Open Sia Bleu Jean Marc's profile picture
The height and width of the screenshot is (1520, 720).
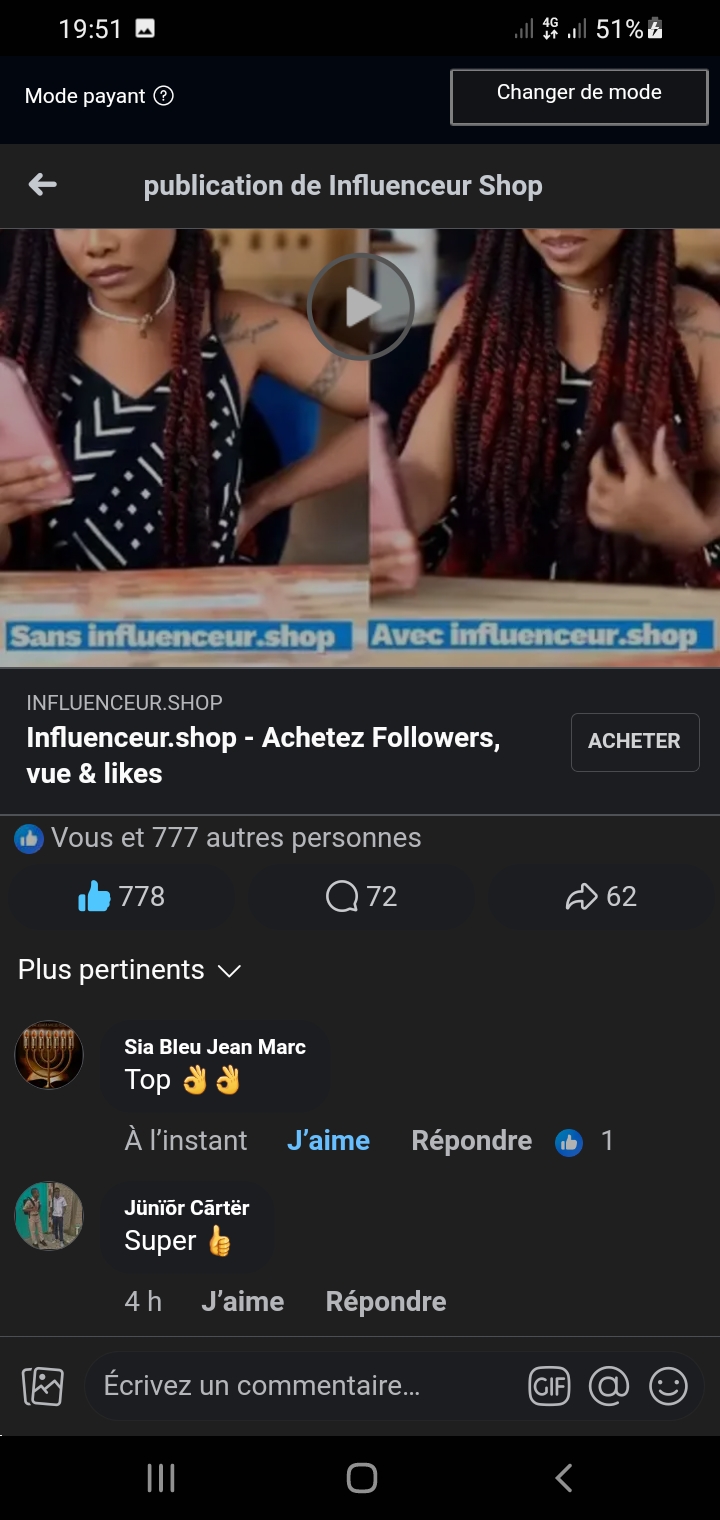(x=49, y=1055)
